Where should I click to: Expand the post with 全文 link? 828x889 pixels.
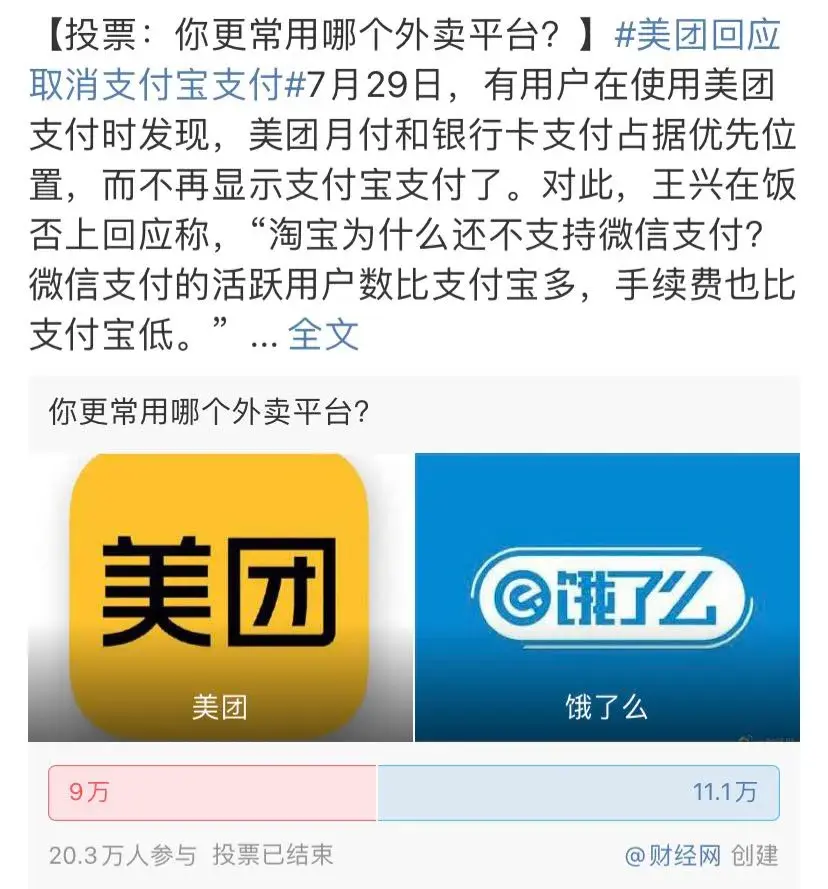pyautogui.click(x=323, y=334)
